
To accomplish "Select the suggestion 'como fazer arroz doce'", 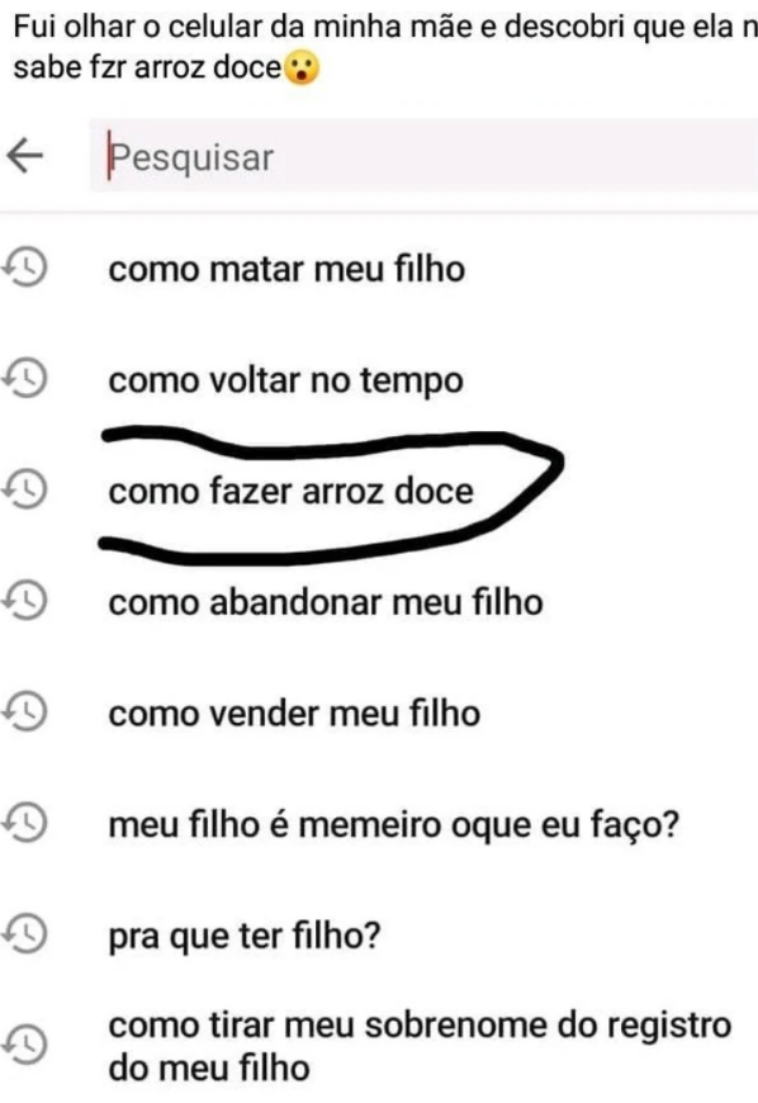I will [x=290, y=491].
